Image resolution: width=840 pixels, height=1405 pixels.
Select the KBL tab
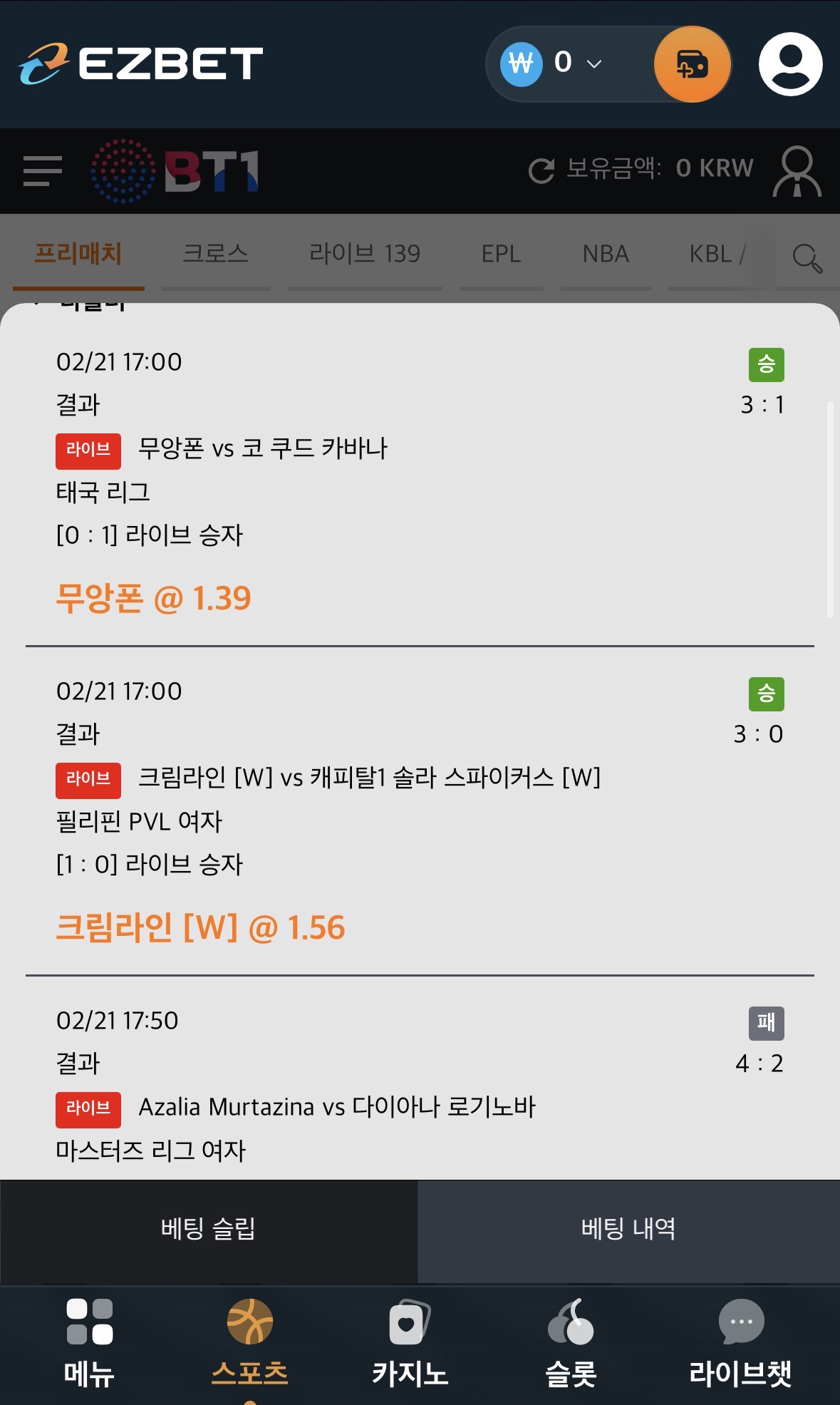point(712,254)
